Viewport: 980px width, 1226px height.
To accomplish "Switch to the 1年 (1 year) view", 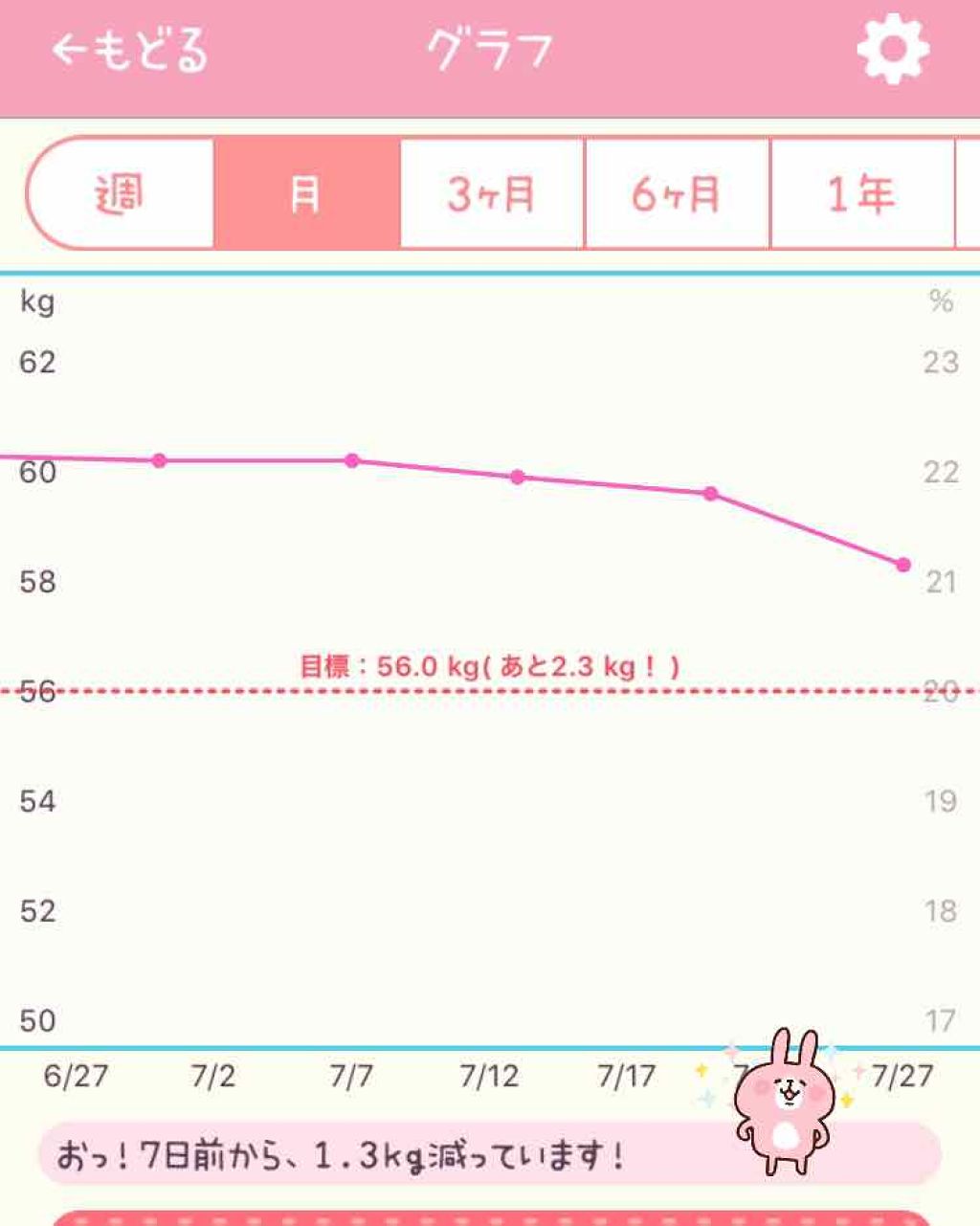I will 860,194.
